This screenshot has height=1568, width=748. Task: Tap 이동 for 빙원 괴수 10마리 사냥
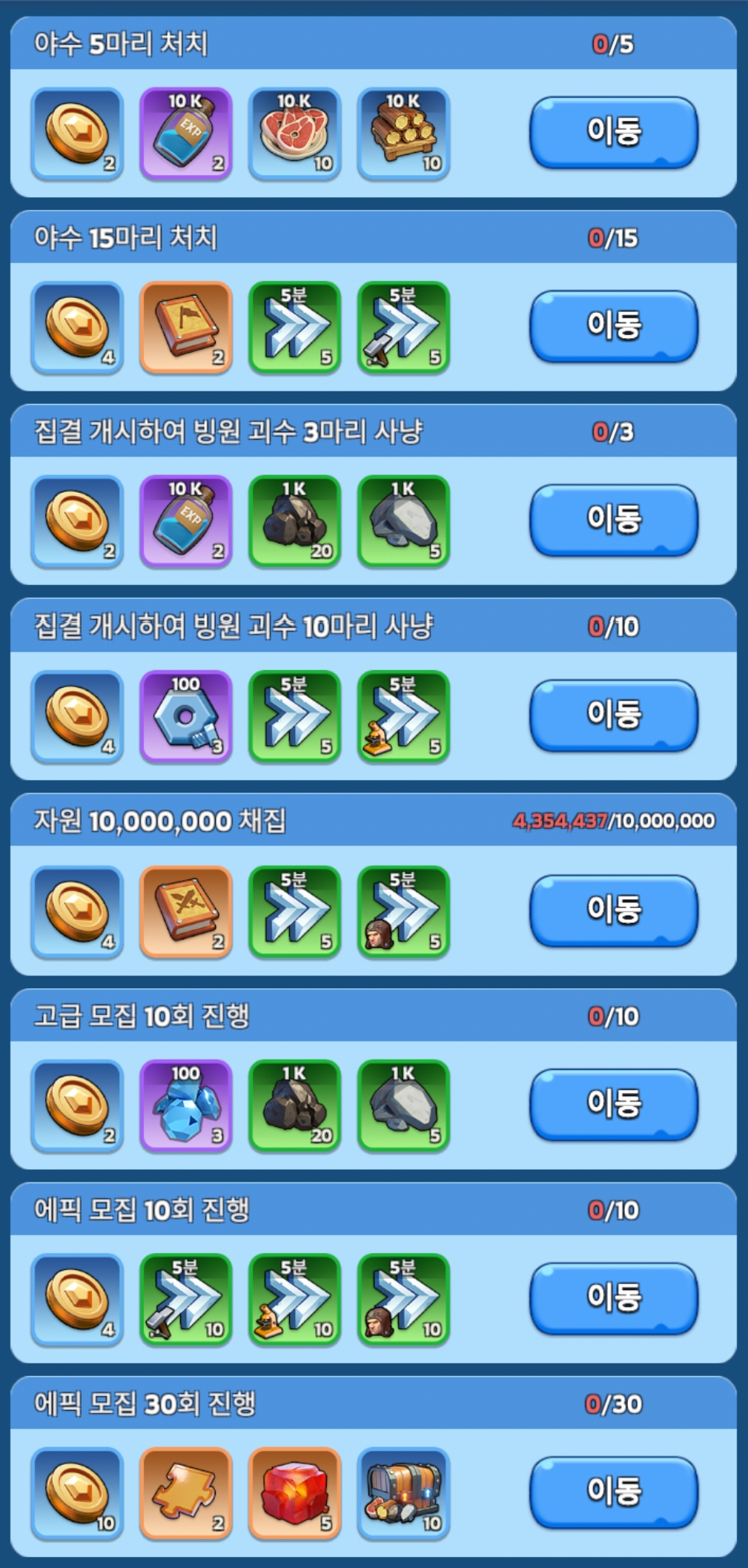[x=613, y=714]
